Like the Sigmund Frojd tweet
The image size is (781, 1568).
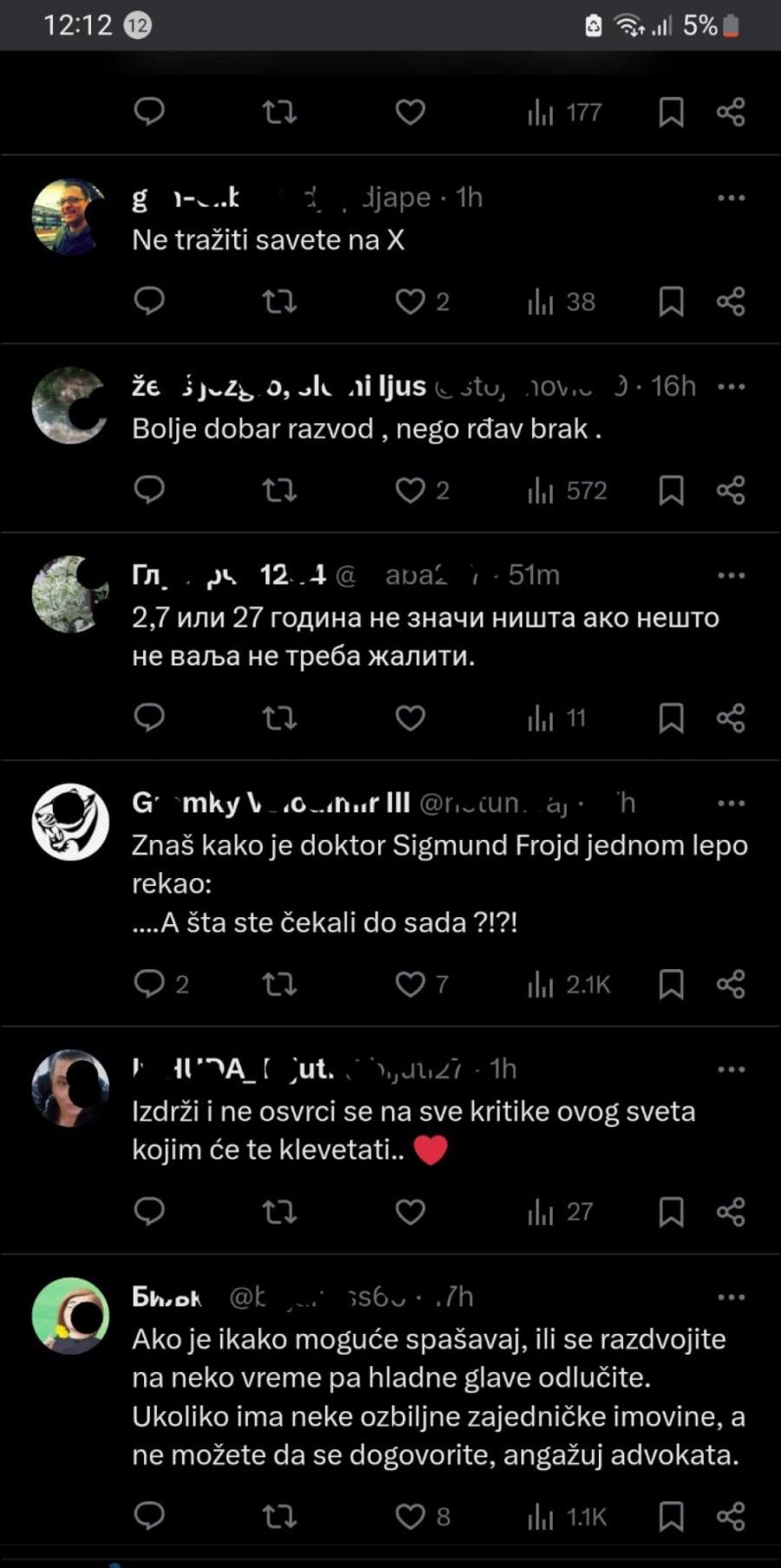(x=410, y=984)
